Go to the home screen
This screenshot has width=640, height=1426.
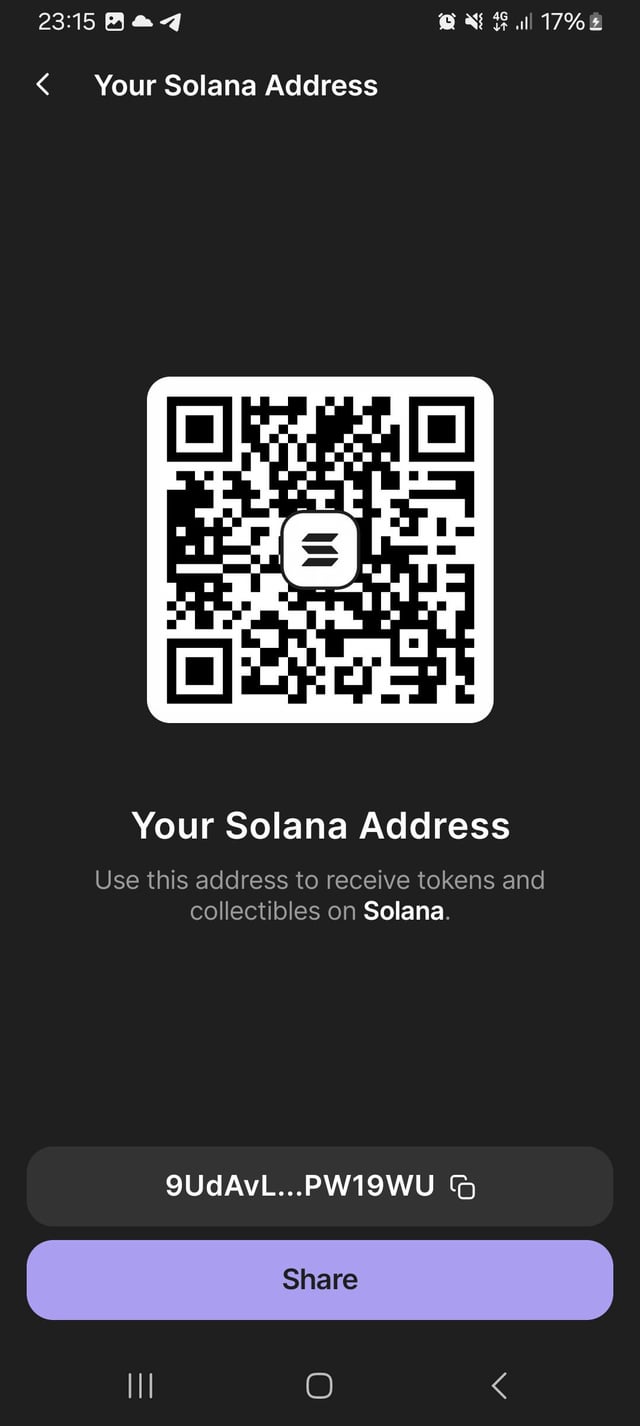[x=319, y=1385]
